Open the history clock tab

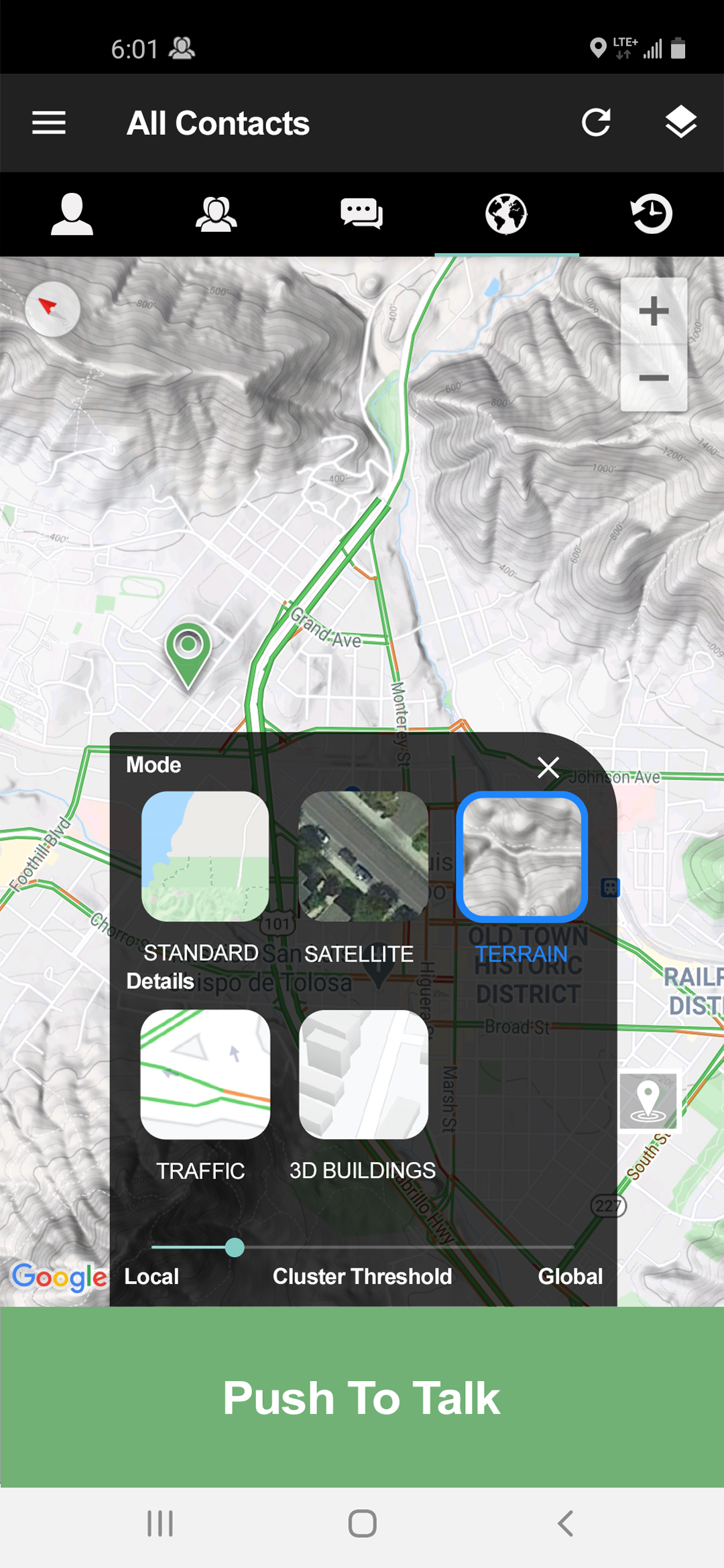[x=651, y=214]
